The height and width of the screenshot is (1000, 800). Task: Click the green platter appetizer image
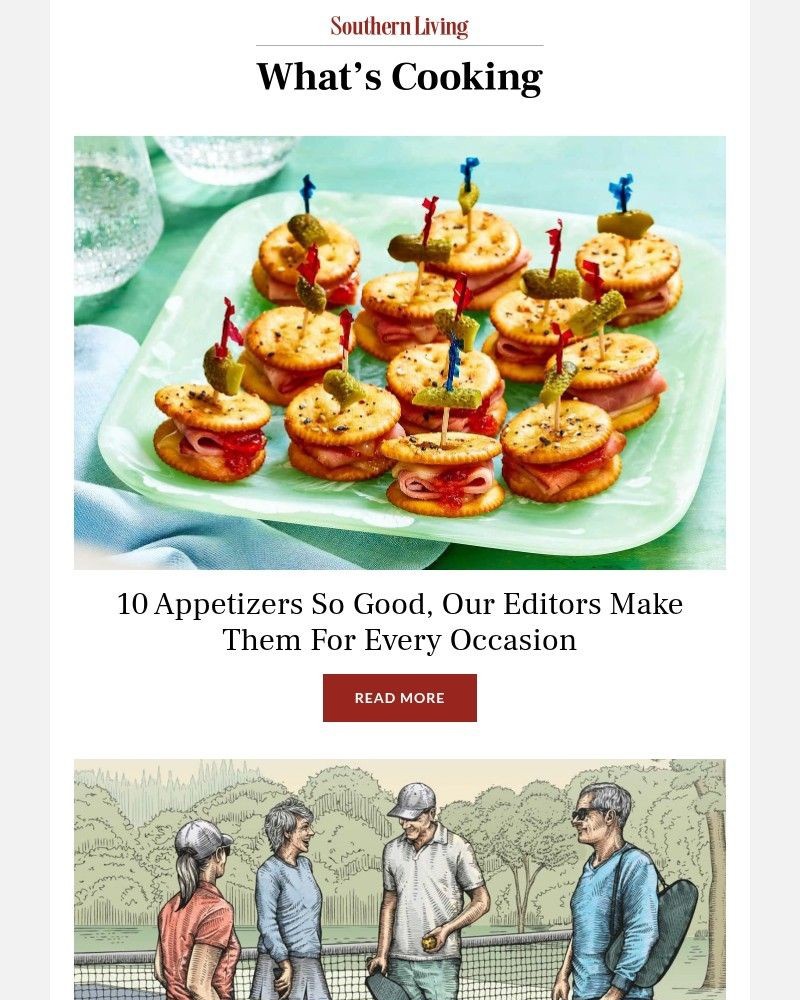[x=399, y=352]
